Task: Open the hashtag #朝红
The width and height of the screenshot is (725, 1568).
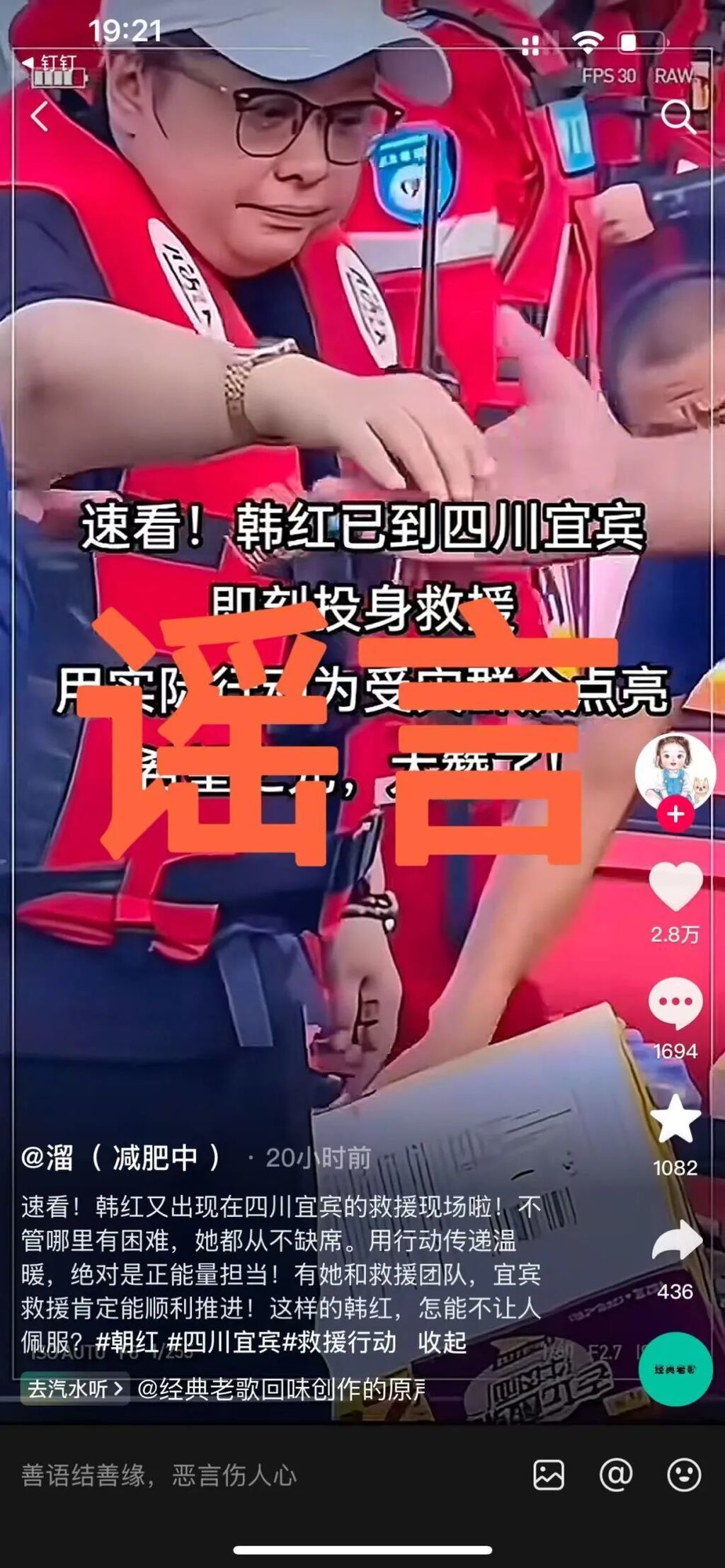Action: point(127,1341)
